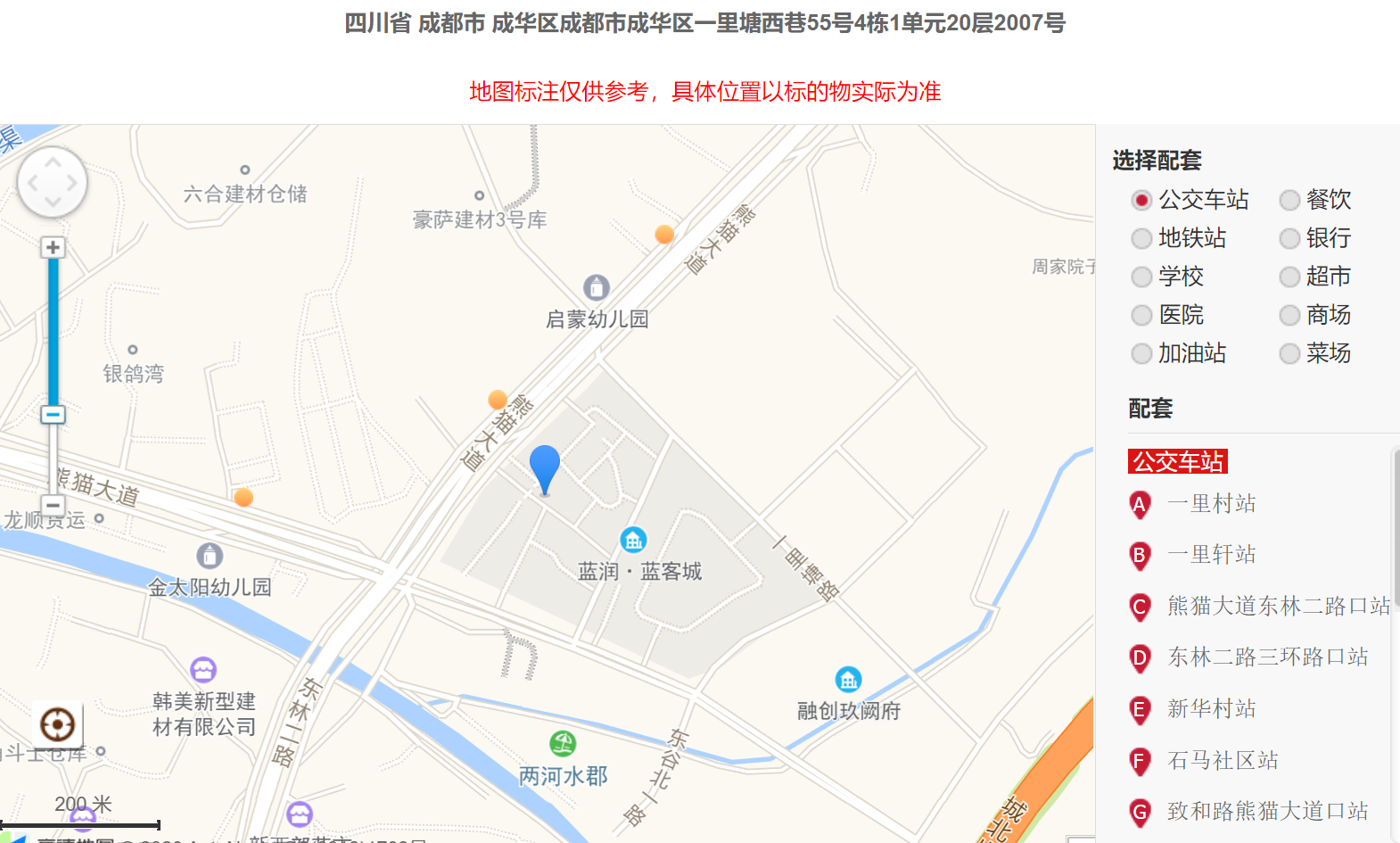Open bus stop 一里轩站 in list

1211,555
